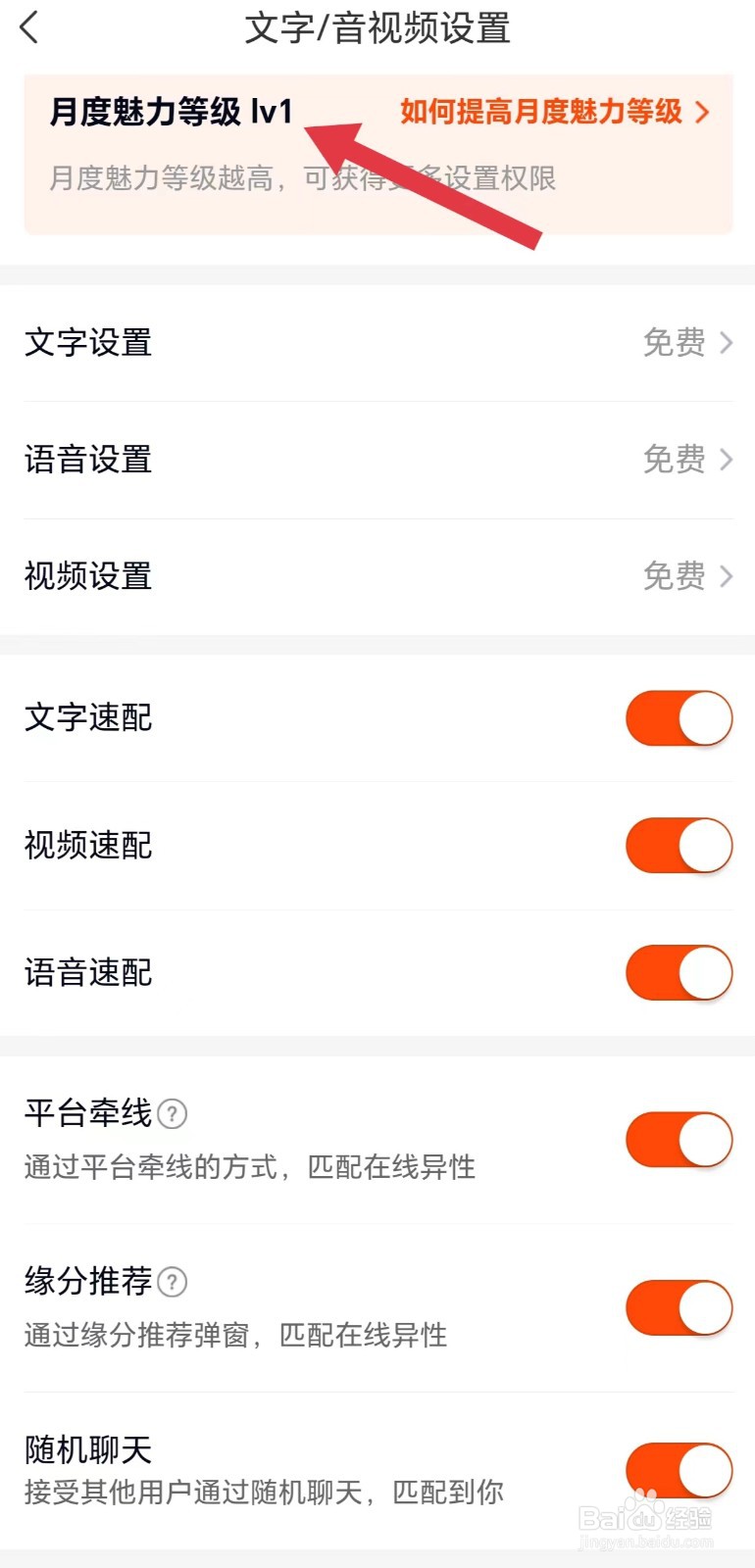Go back using the top-left arrow
This screenshot has height=1568, width=755.
click(29, 27)
